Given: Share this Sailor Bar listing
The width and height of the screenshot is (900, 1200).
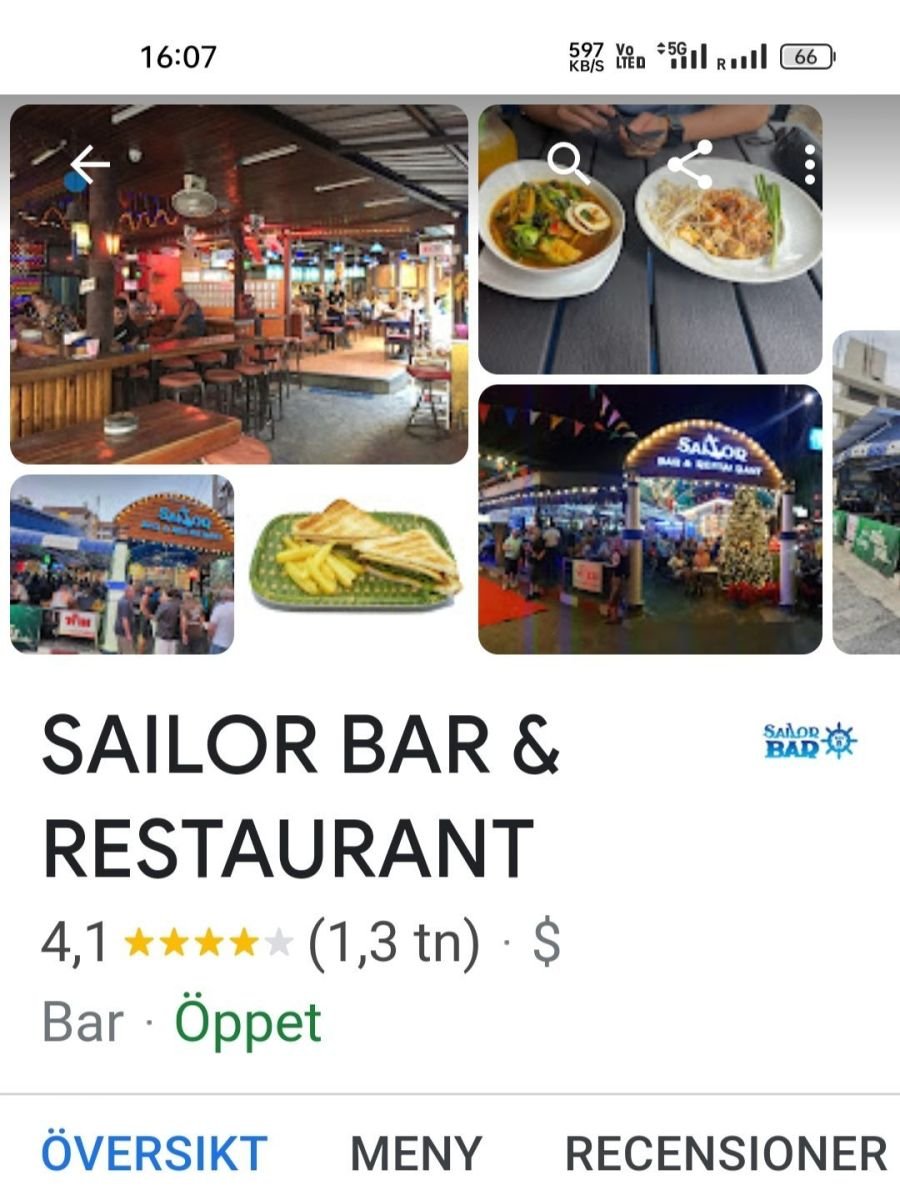Looking at the screenshot, I should [x=690, y=164].
